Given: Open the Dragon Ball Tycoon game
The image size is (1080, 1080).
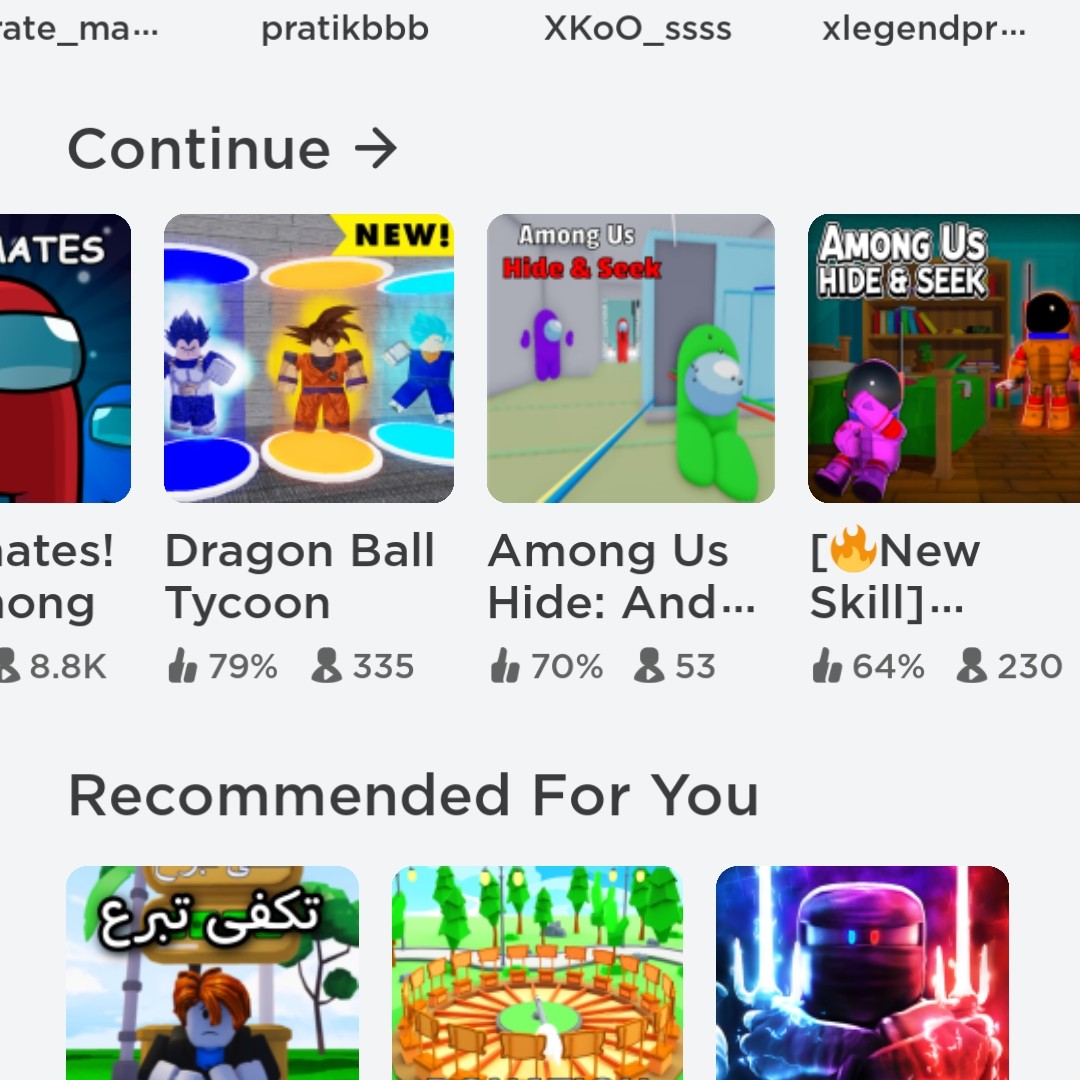Looking at the screenshot, I should 308,358.
